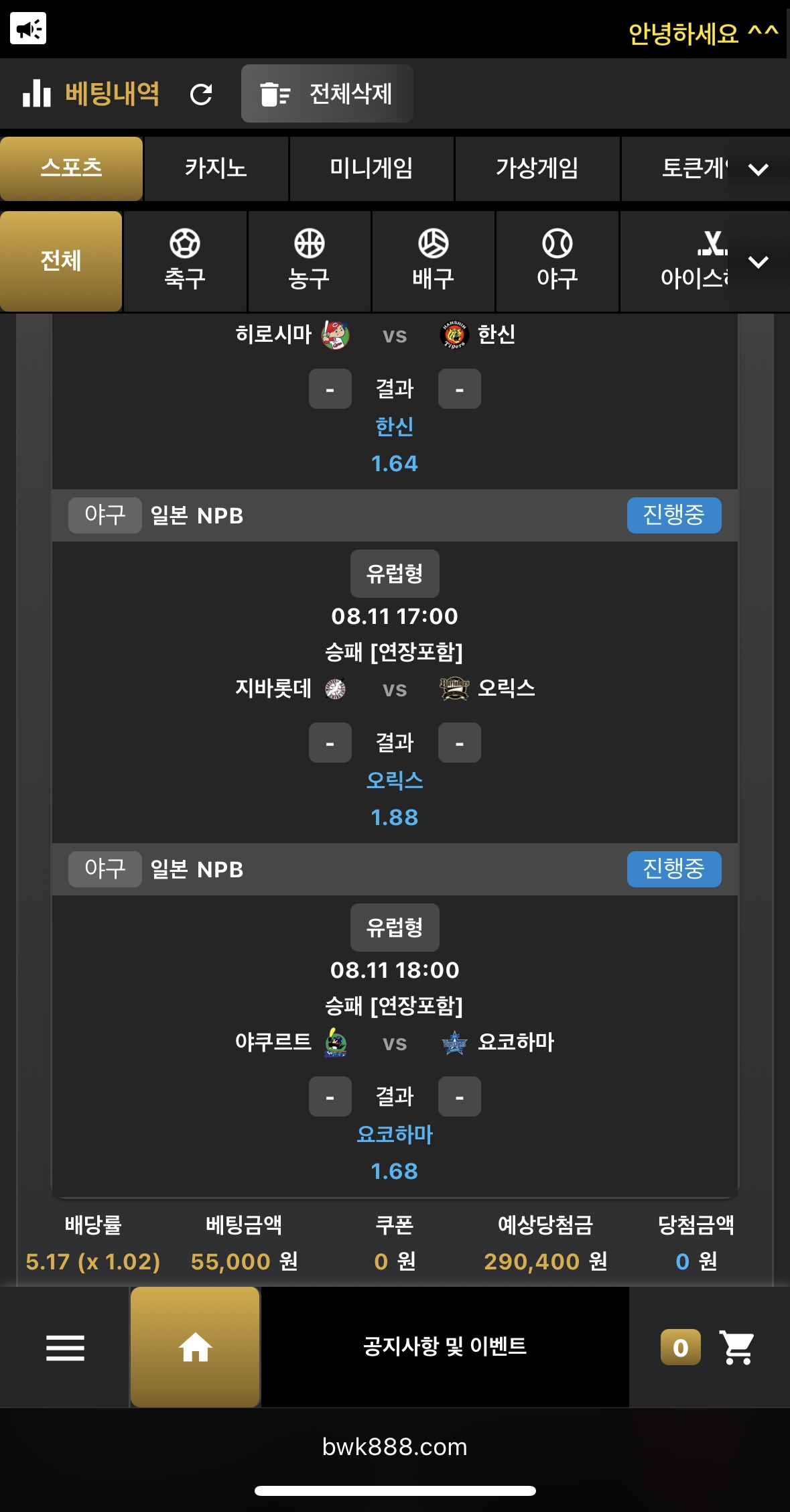790x1512 pixels.
Task: Open 공지사항 및 이벤트
Action: coord(445,1346)
